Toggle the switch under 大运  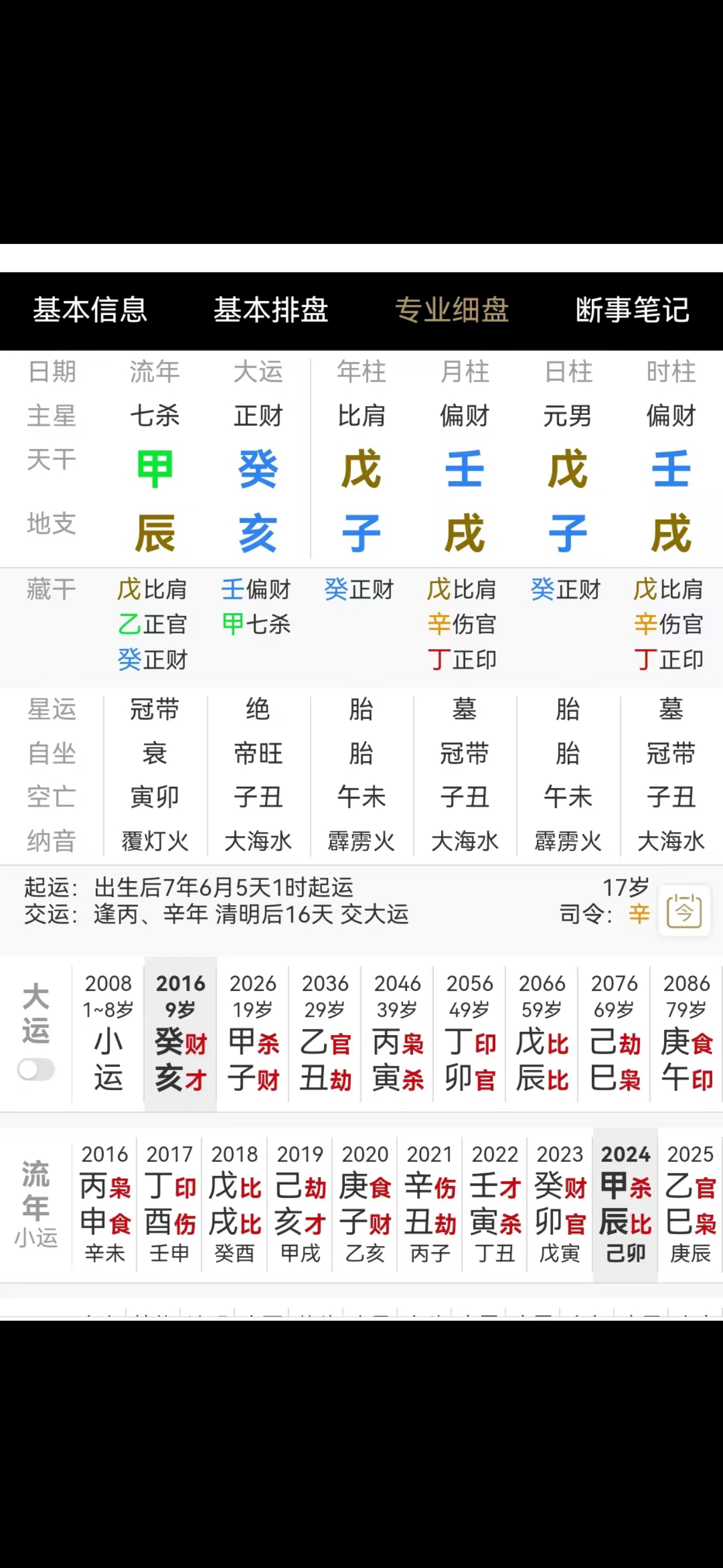click(x=36, y=1069)
